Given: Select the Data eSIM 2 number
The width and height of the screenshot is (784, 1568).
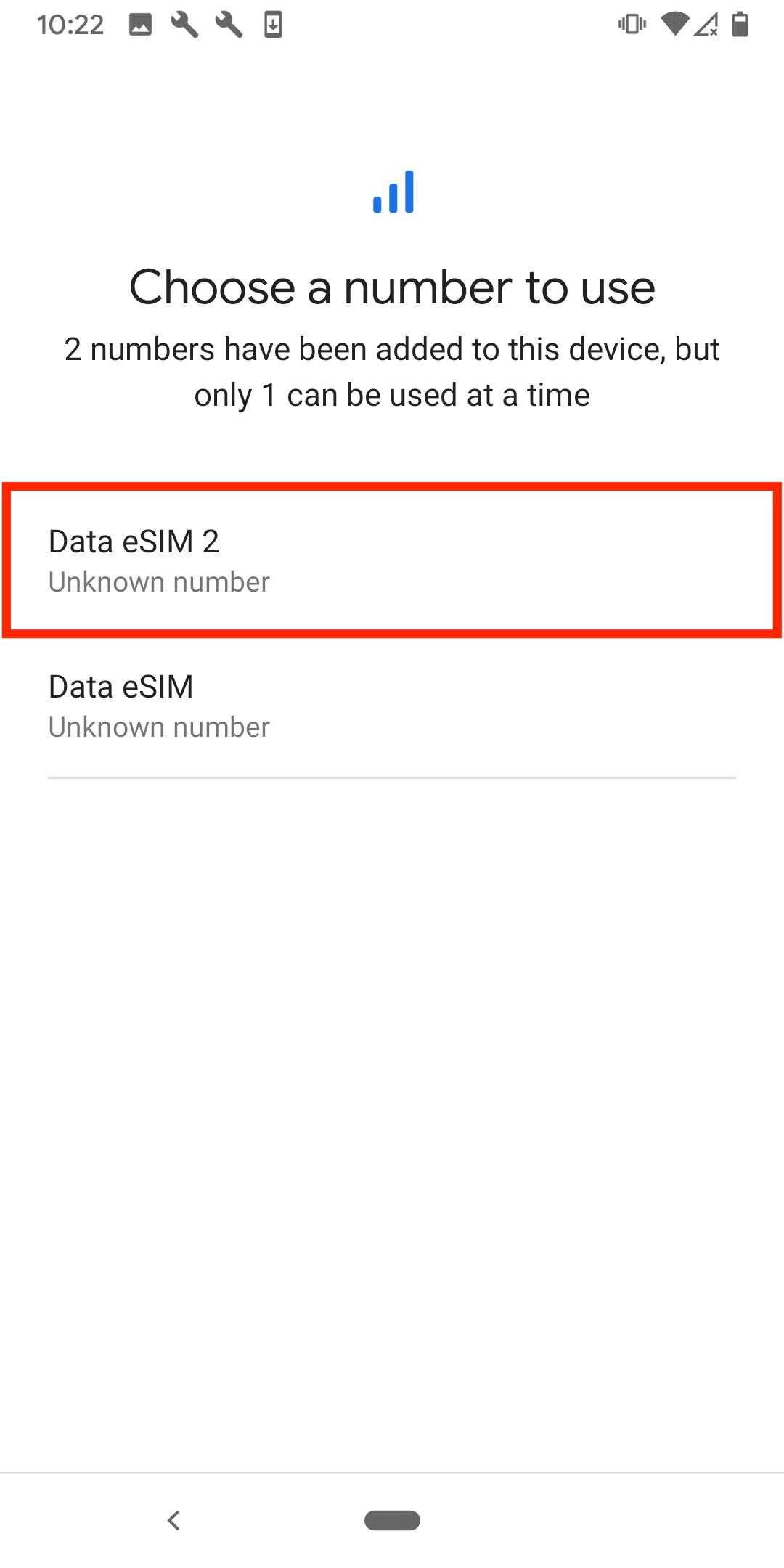Looking at the screenshot, I should coord(392,560).
